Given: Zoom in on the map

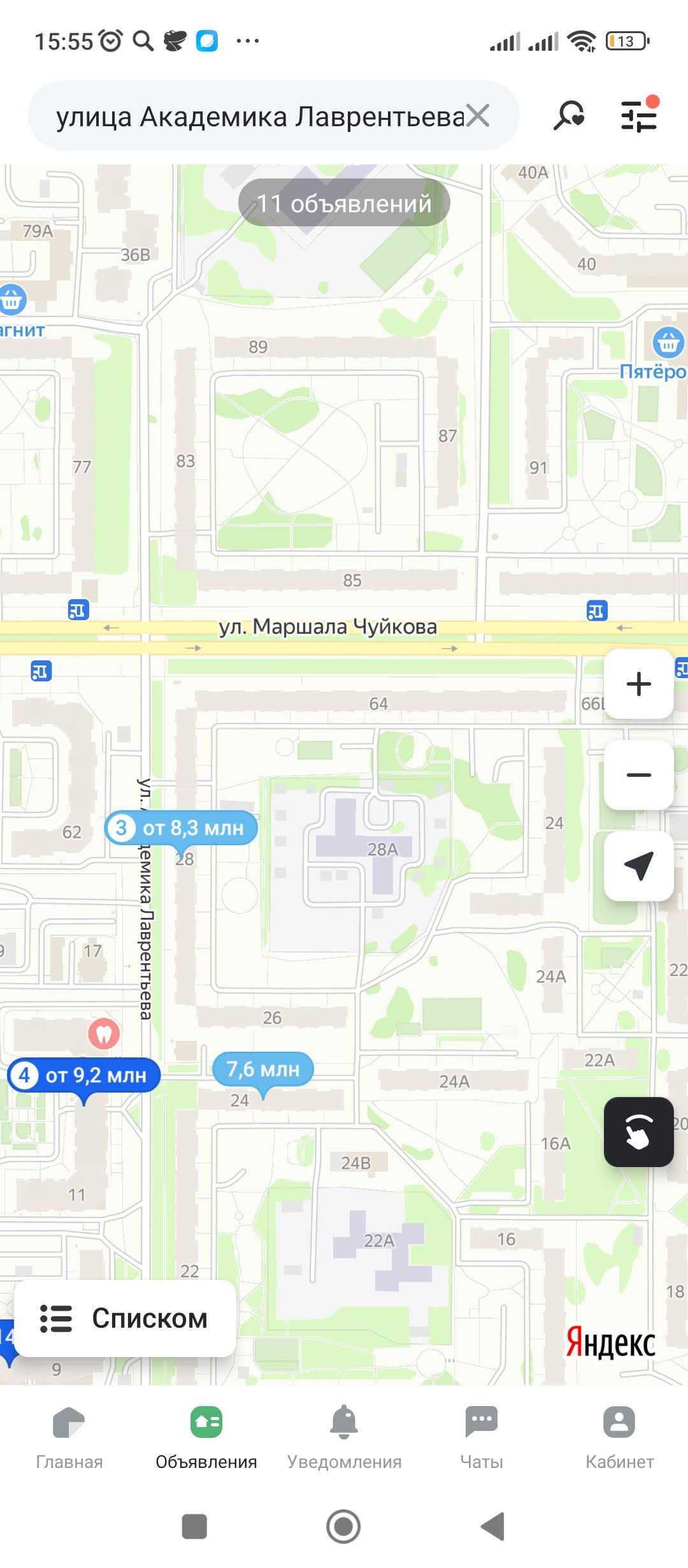Looking at the screenshot, I should (x=638, y=684).
